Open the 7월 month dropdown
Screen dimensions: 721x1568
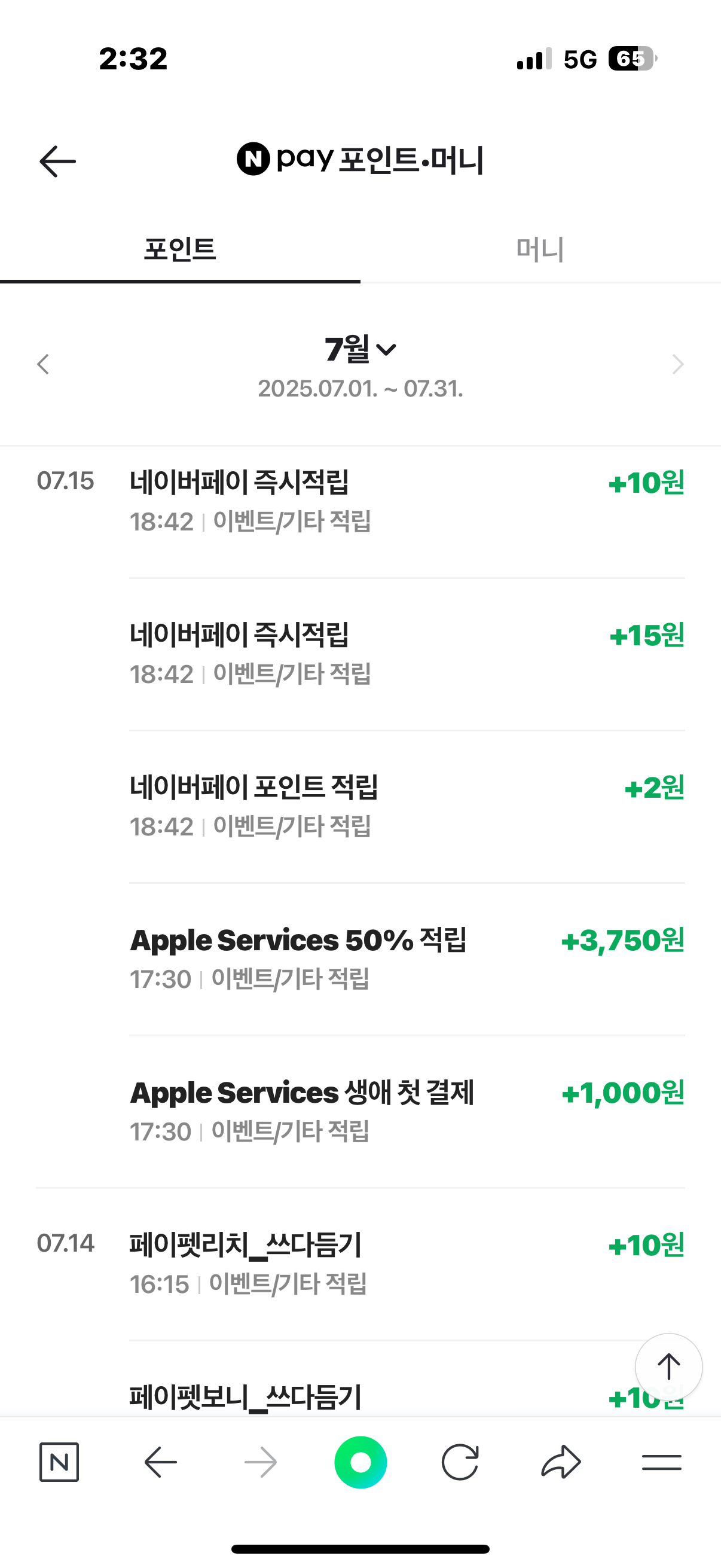(x=360, y=349)
